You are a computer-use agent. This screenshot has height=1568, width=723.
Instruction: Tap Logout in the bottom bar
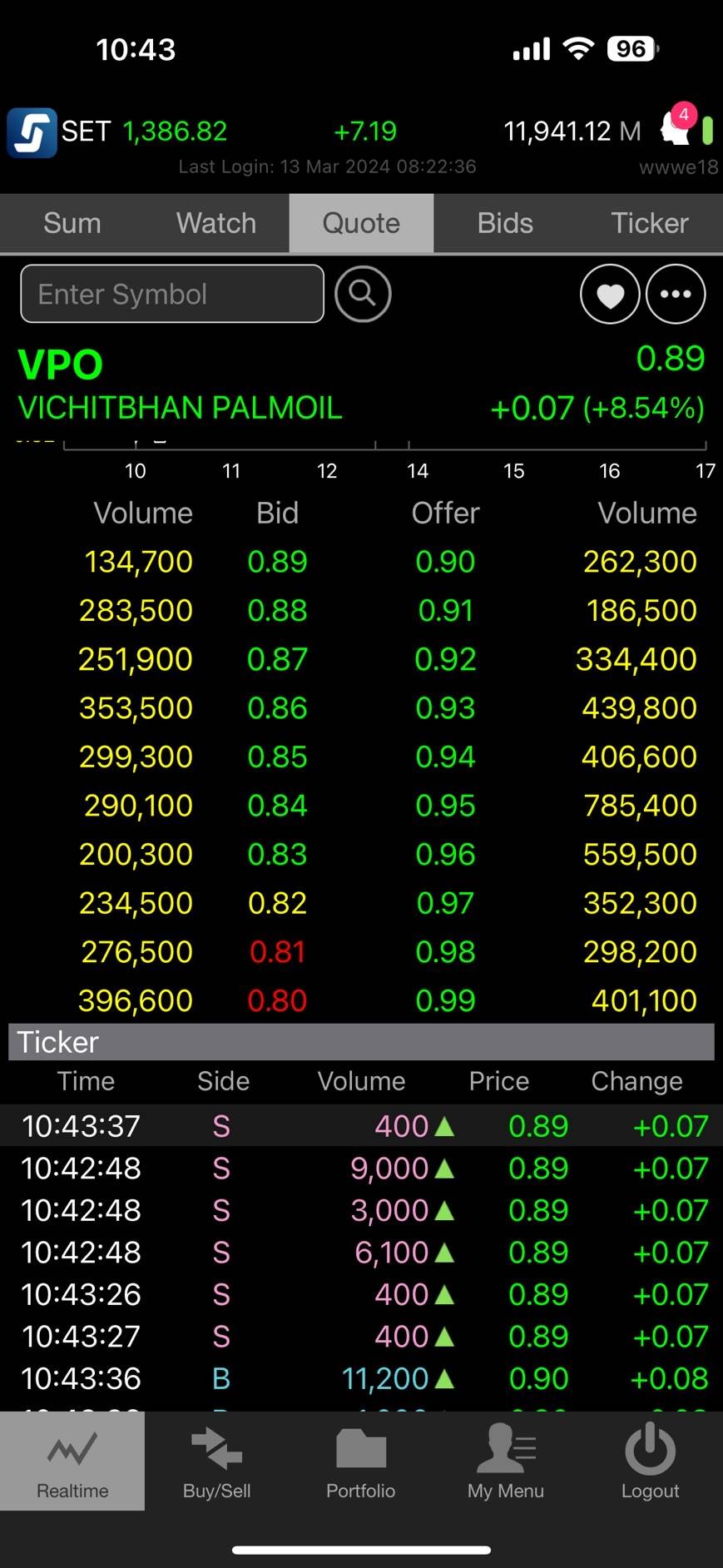pyautogui.click(x=650, y=1461)
